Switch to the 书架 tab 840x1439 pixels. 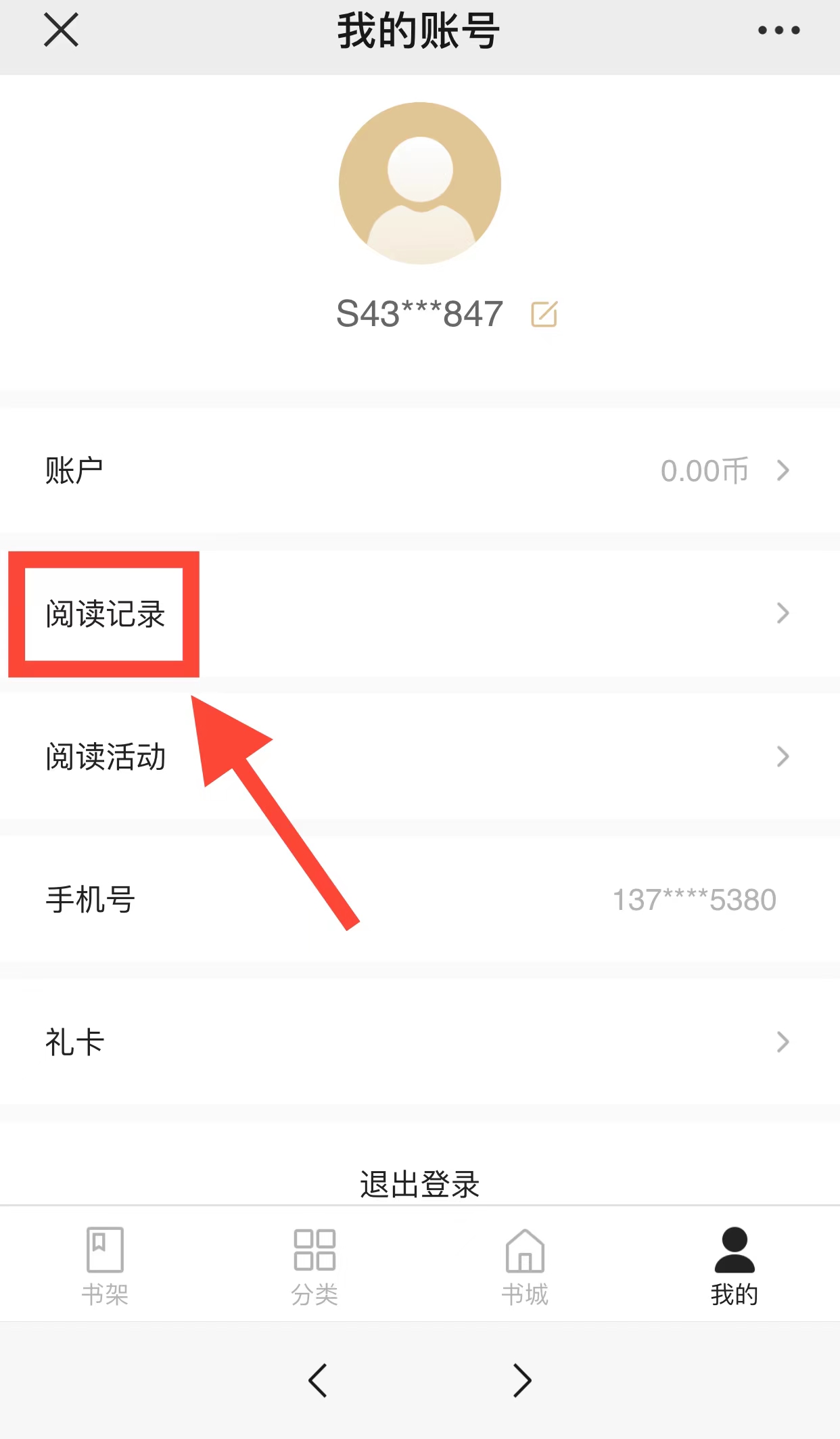click(x=105, y=1265)
